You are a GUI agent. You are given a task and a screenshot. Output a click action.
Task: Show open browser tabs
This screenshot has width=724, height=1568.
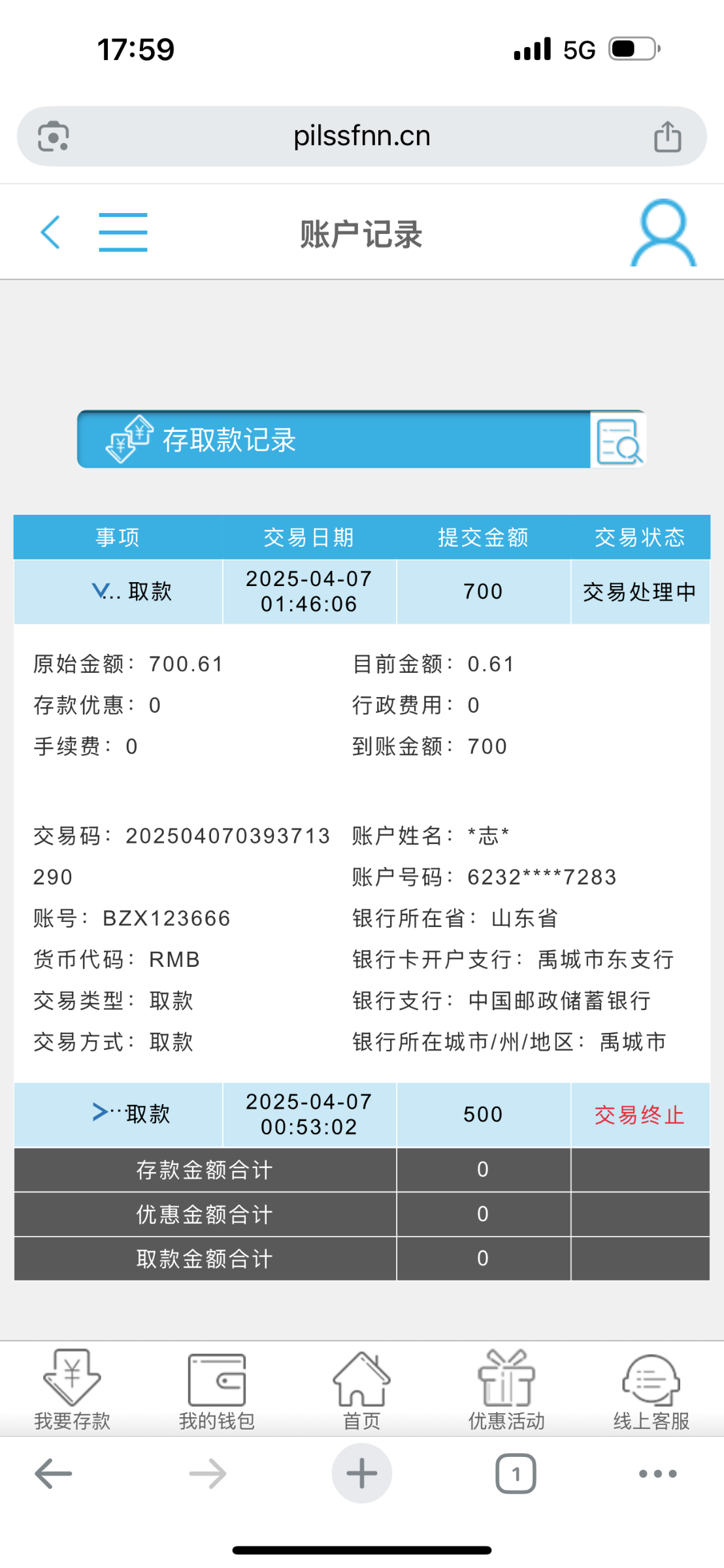point(516,1473)
